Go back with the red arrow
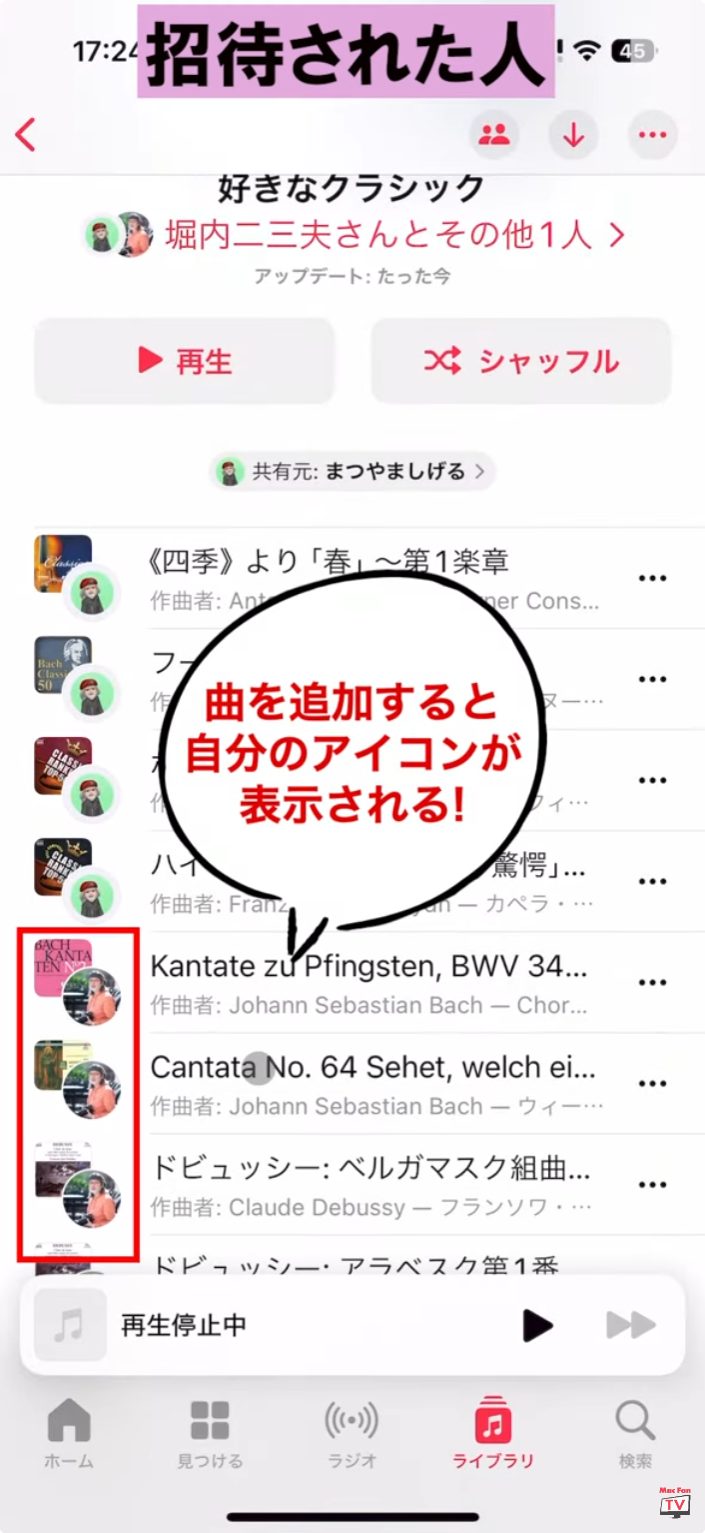This screenshot has height=1533, width=705. point(27,135)
